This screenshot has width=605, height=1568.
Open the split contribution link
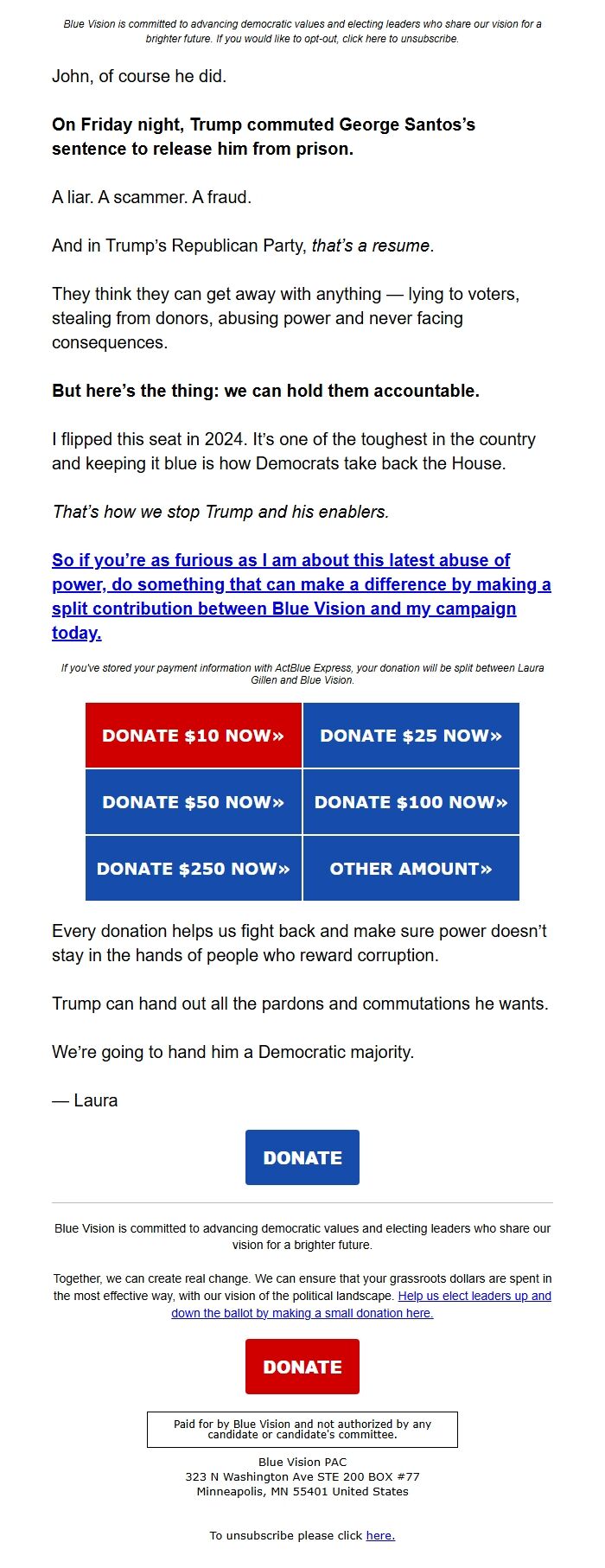click(x=301, y=596)
